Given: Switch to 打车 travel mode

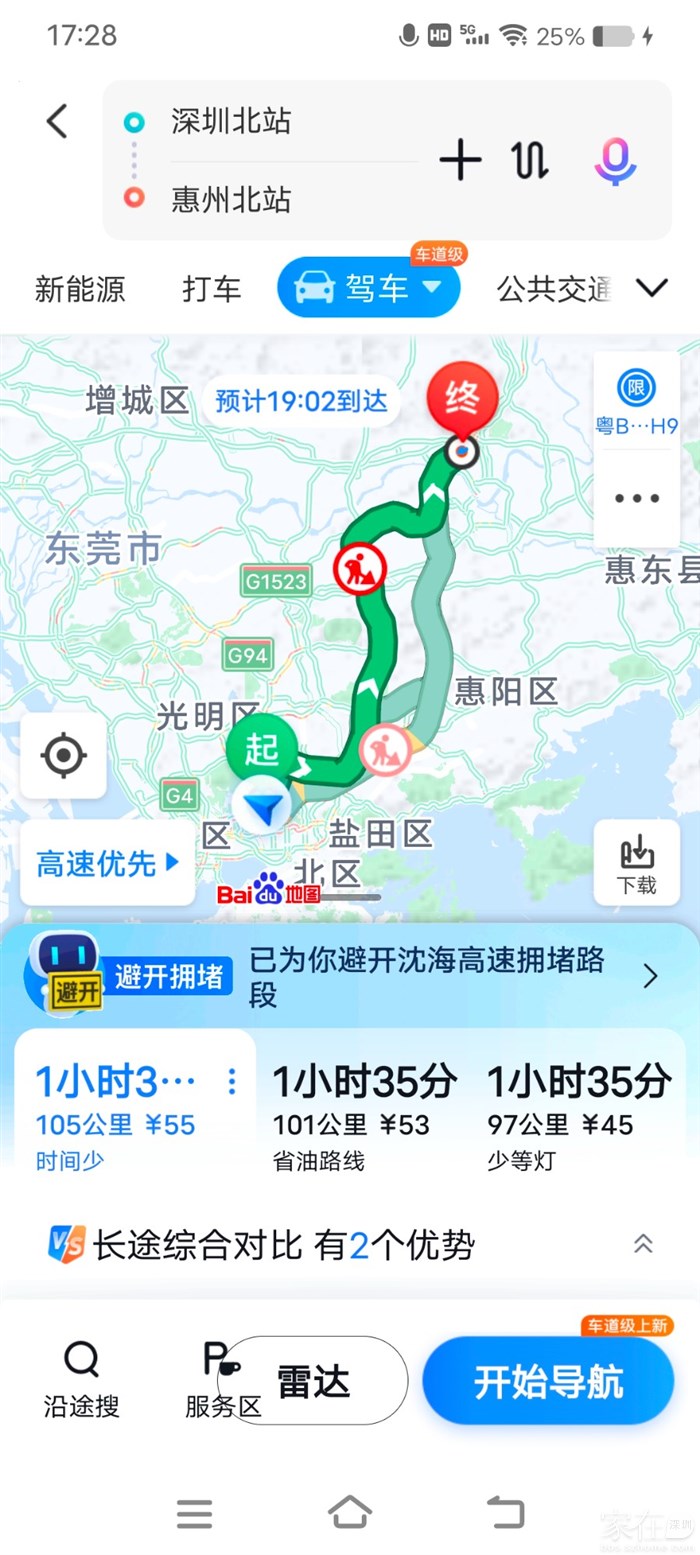Looking at the screenshot, I should click(212, 290).
